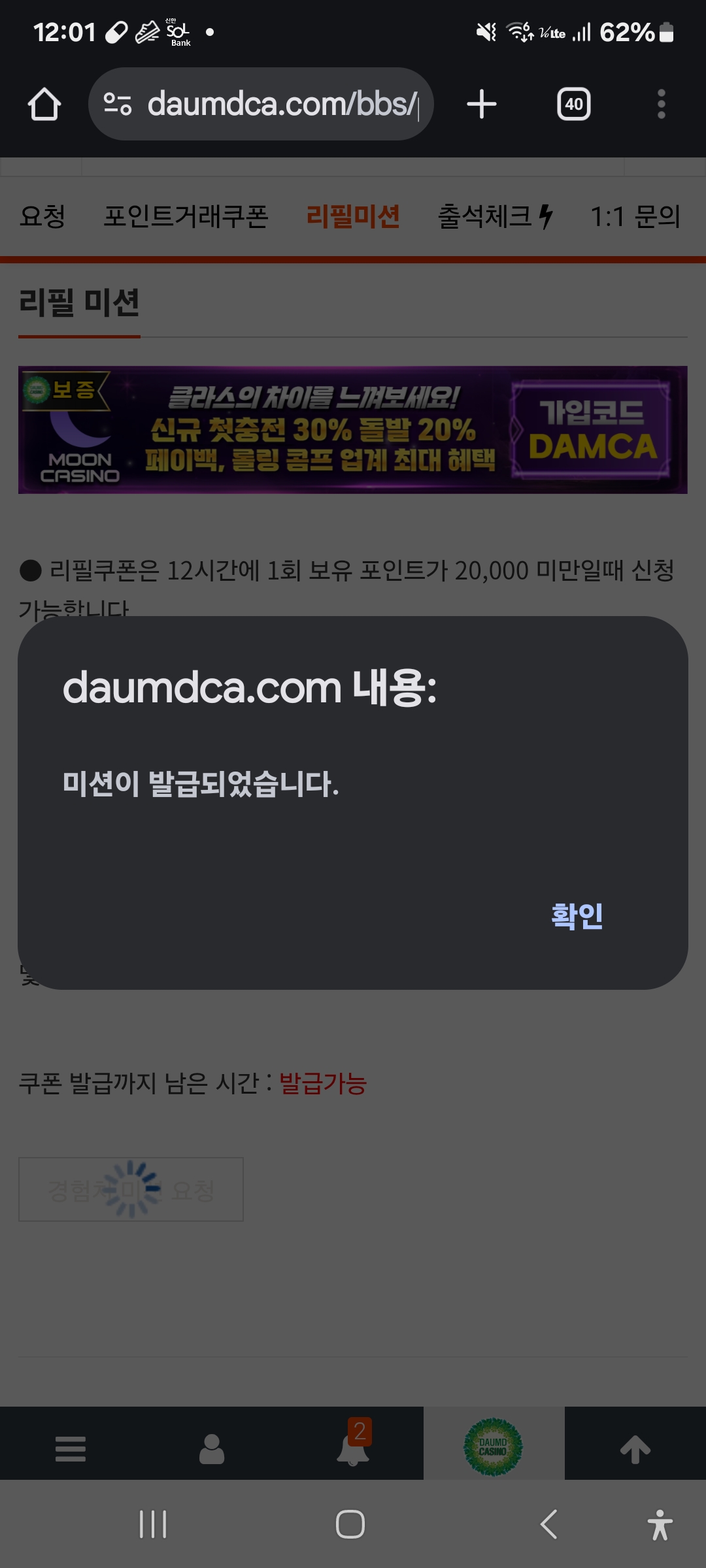Open the user profile icon
The image size is (706, 1568).
point(212,1448)
